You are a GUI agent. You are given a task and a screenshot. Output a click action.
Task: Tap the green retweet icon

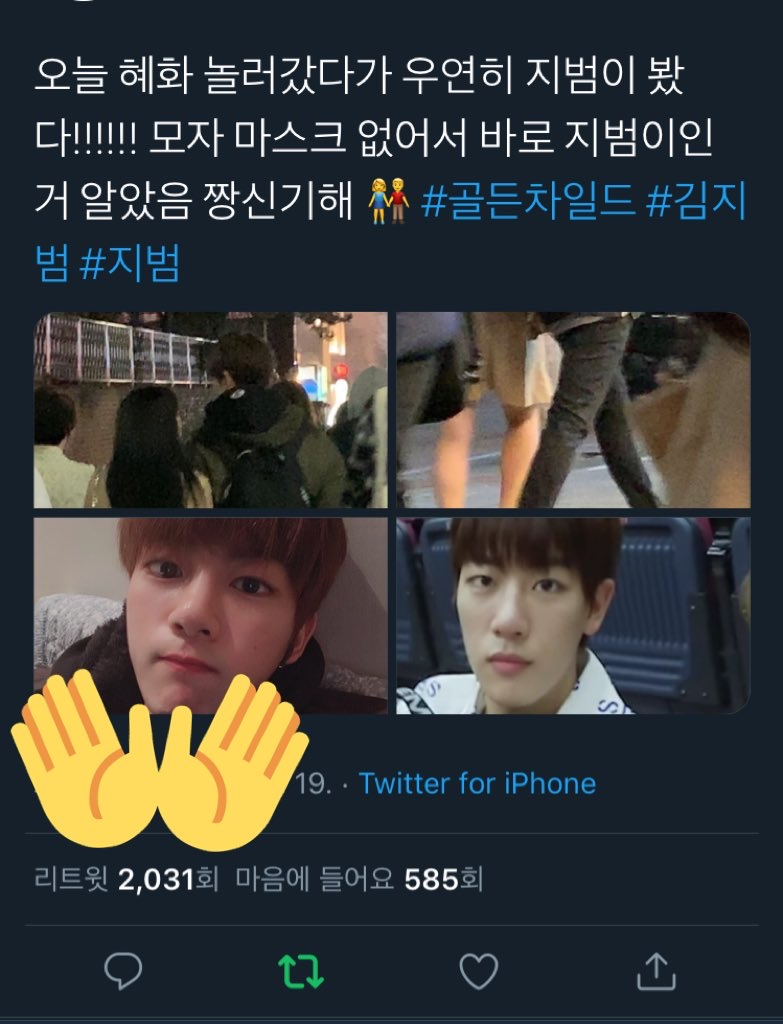pos(300,970)
